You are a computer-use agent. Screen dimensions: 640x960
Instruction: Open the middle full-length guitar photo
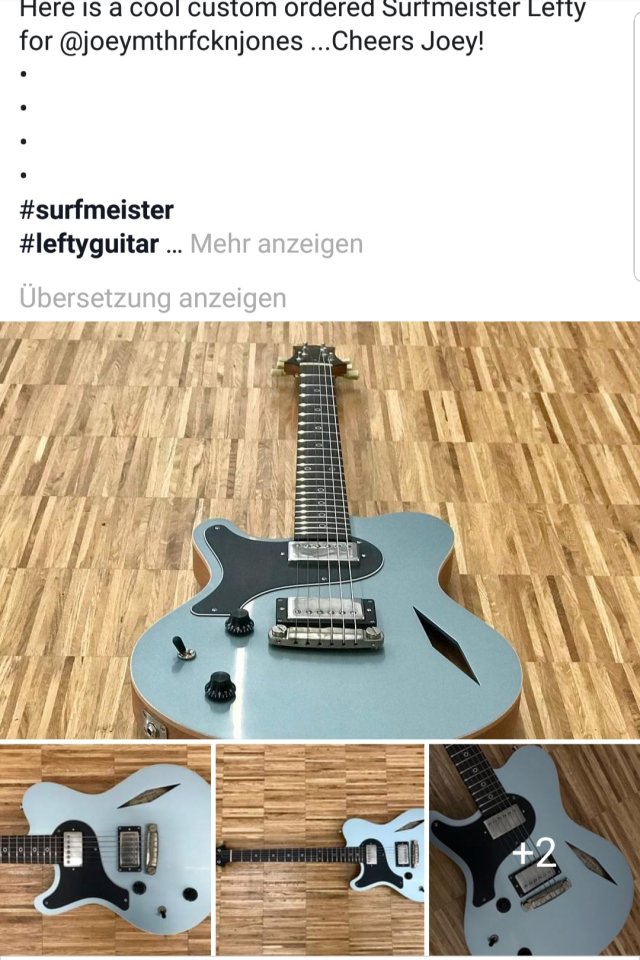click(x=320, y=850)
